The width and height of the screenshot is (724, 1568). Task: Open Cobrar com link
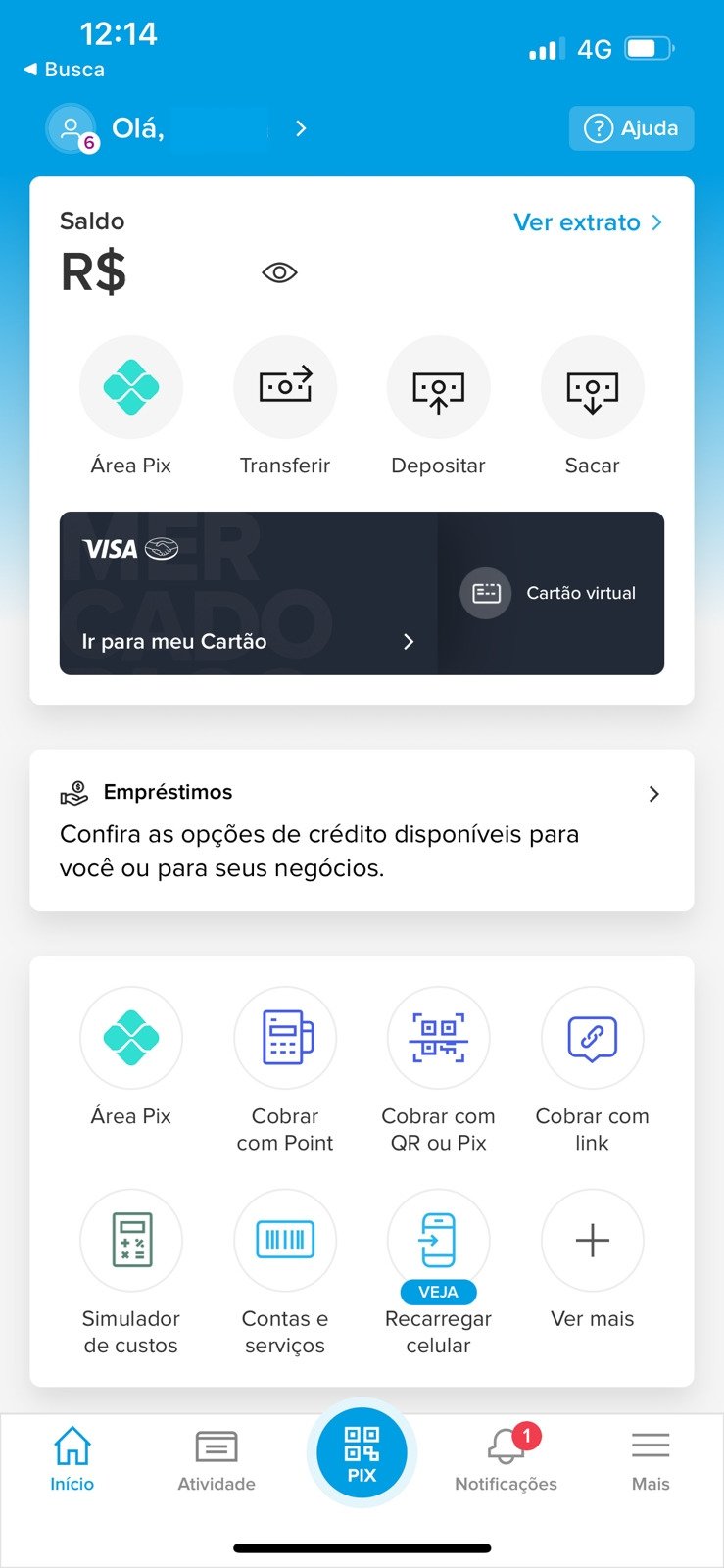[592, 1070]
